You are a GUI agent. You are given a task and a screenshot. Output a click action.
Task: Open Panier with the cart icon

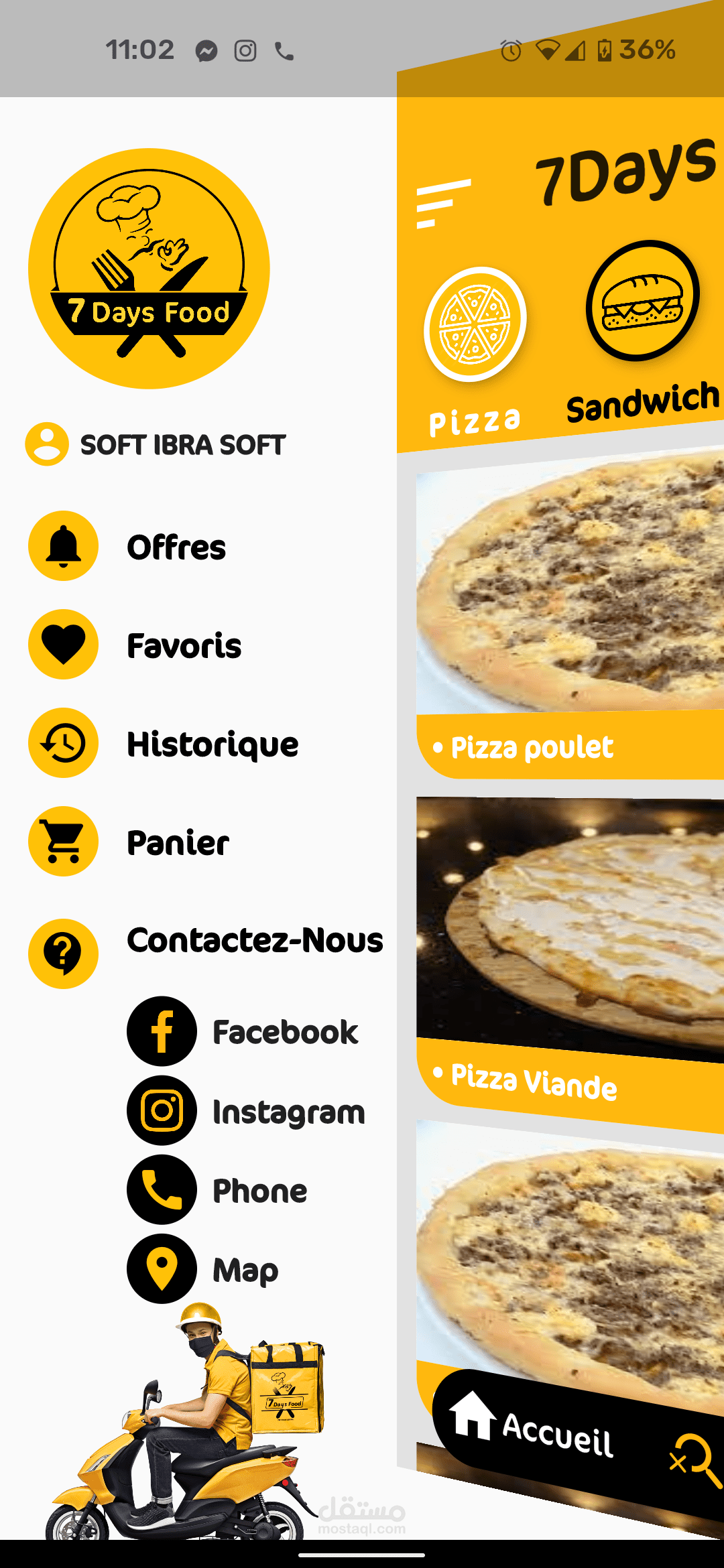click(63, 842)
